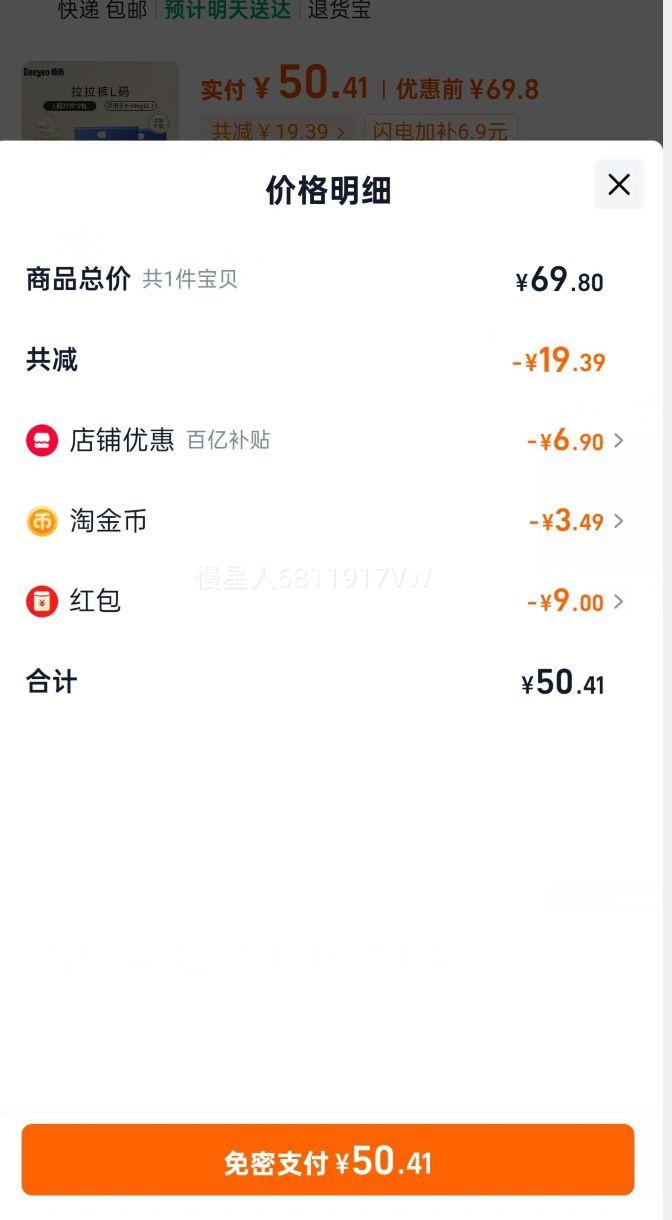Close the 价格明细 price details sheet
The image size is (672, 1220).
pos(619,185)
